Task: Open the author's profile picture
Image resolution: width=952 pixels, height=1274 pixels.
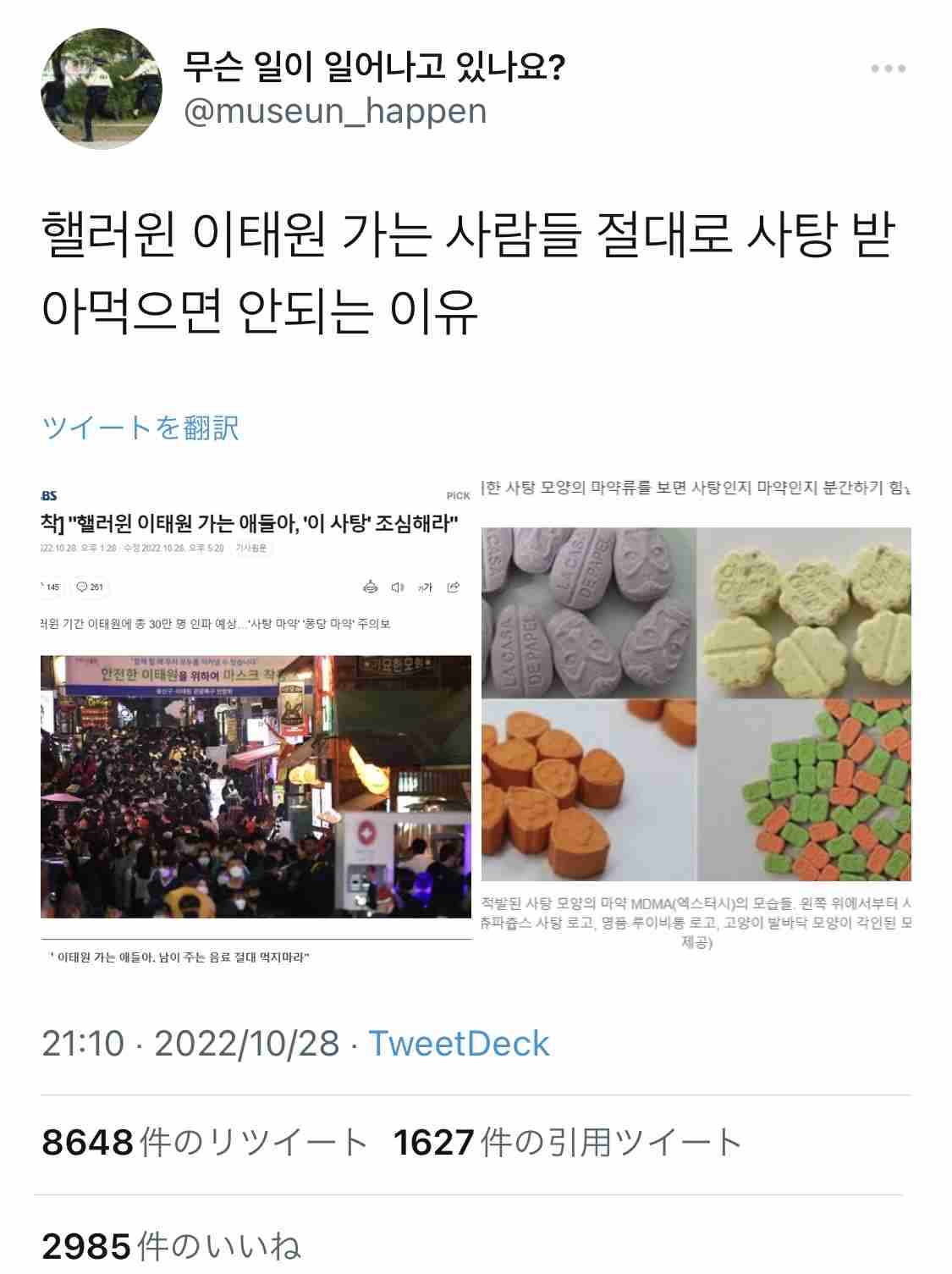Action: [102, 89]
